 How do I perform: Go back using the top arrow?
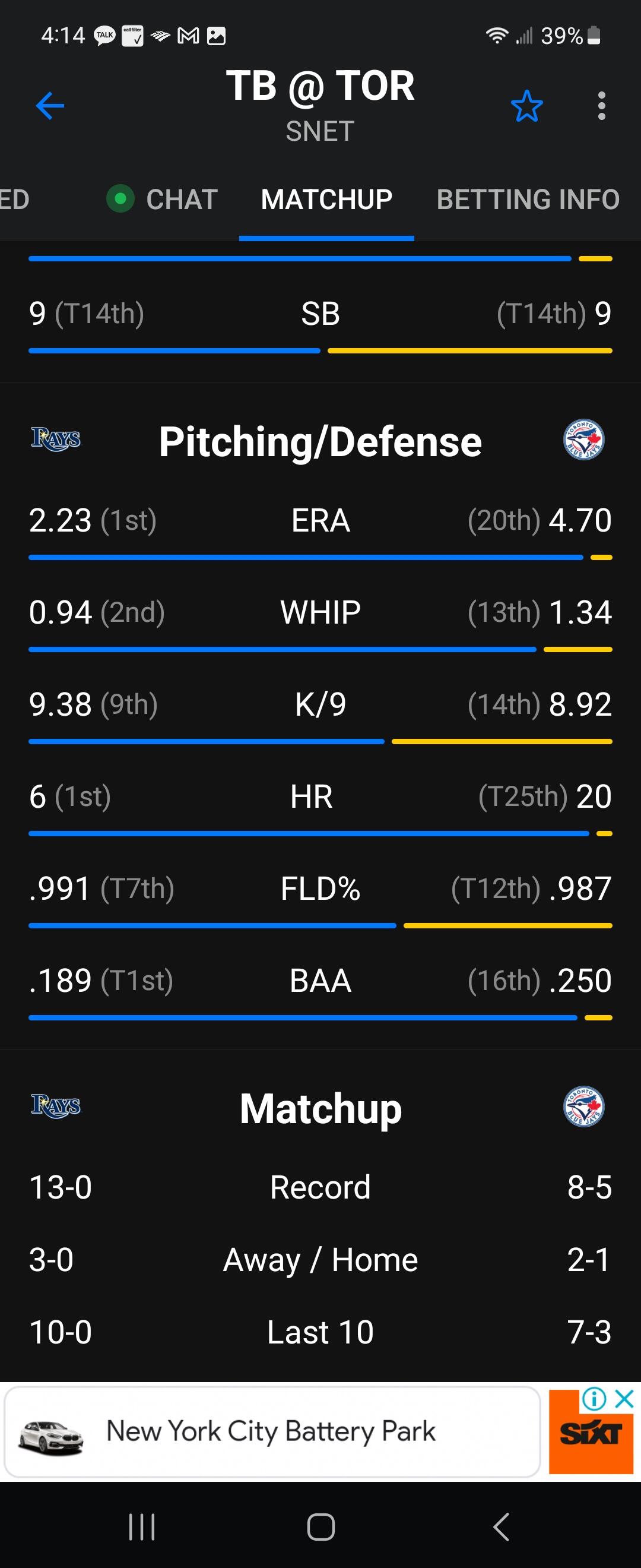click(x=50, y=106)
